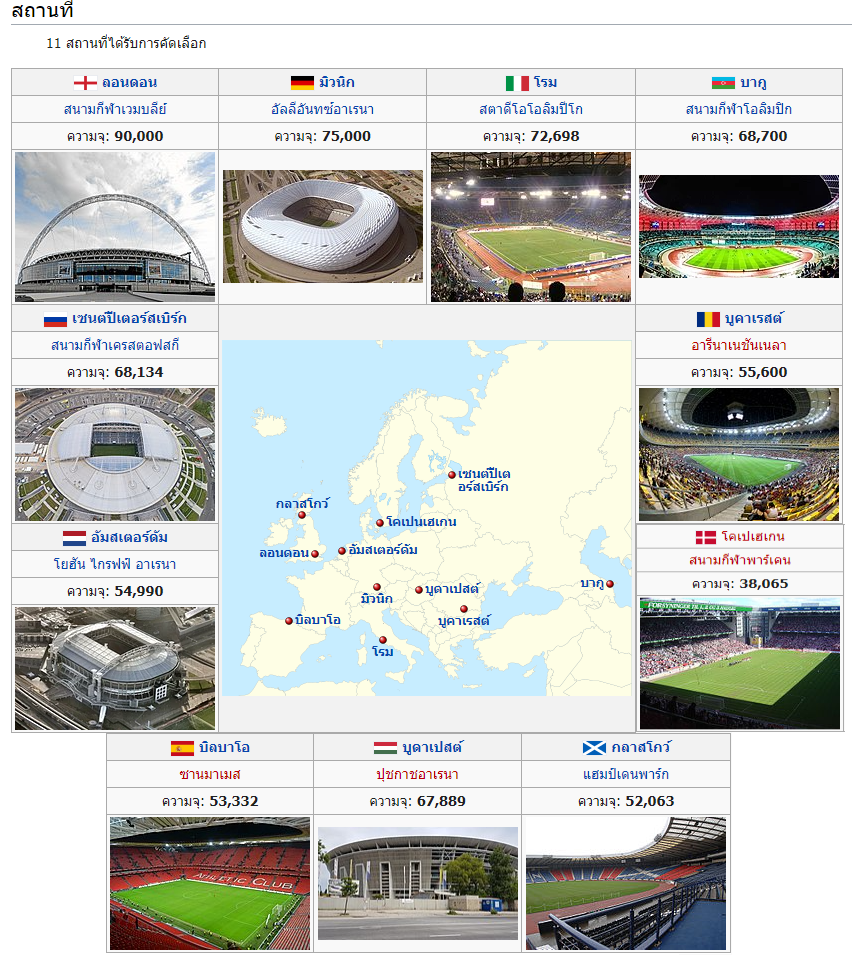
Task: Open the บูดาเปสต์ city heading link
Action: click(432, 747)
